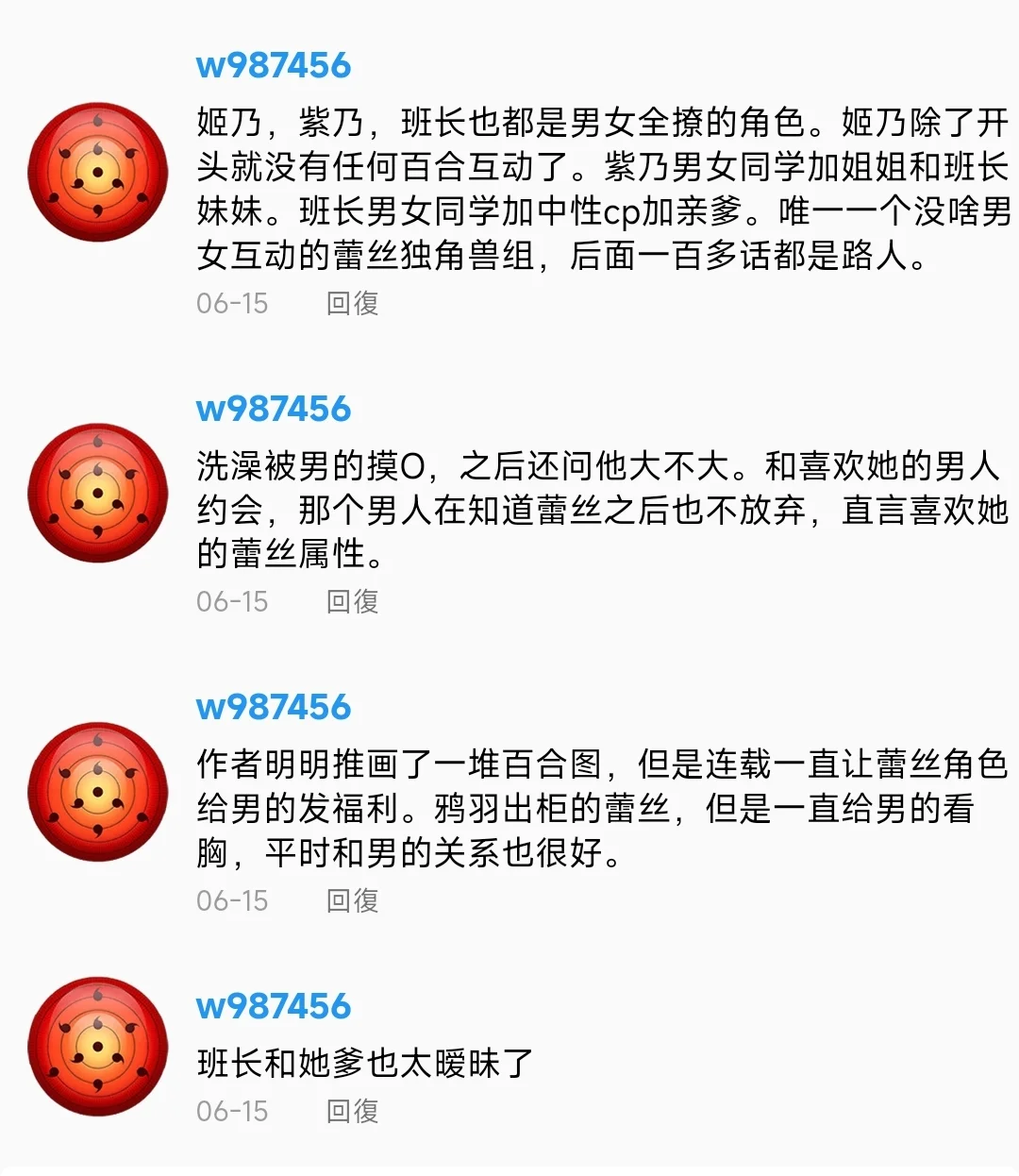Open username w987456 above the 作者明明推画了 comment
The height and width of the screenshot is (1176, 1019).
[274, 707]
